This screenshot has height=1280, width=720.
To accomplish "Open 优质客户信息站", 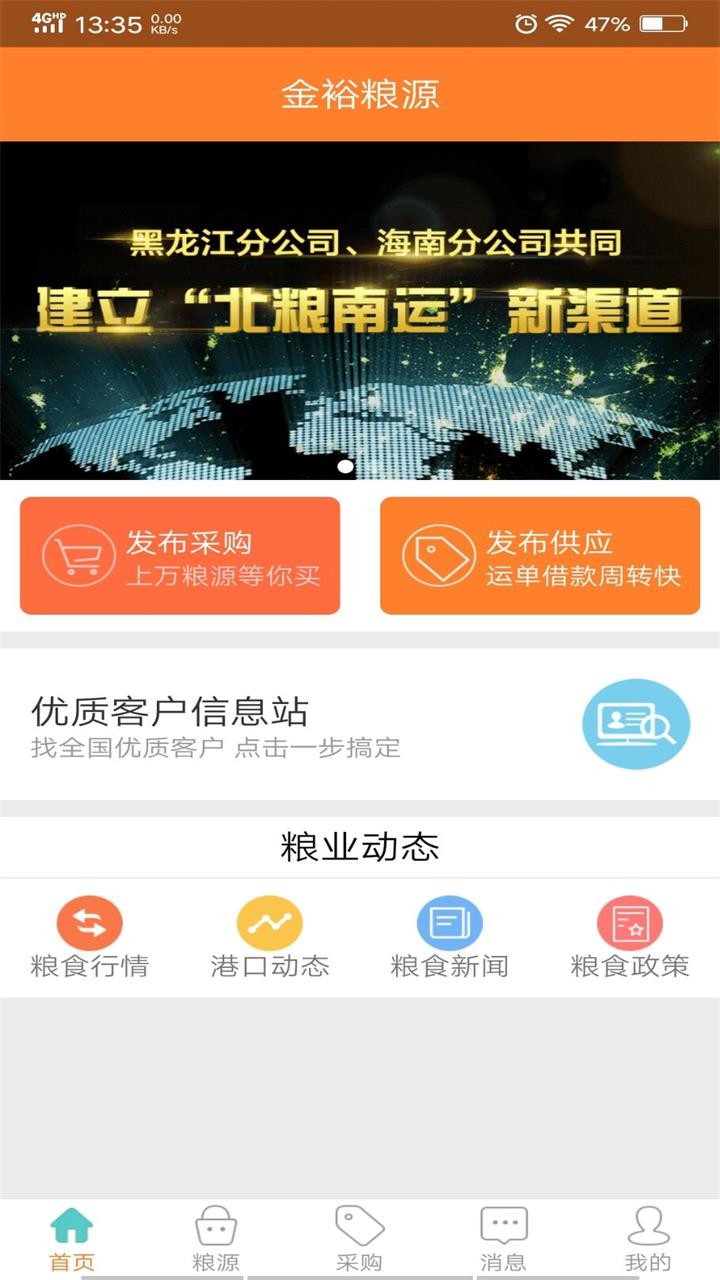I will click(x=360, y=724).
